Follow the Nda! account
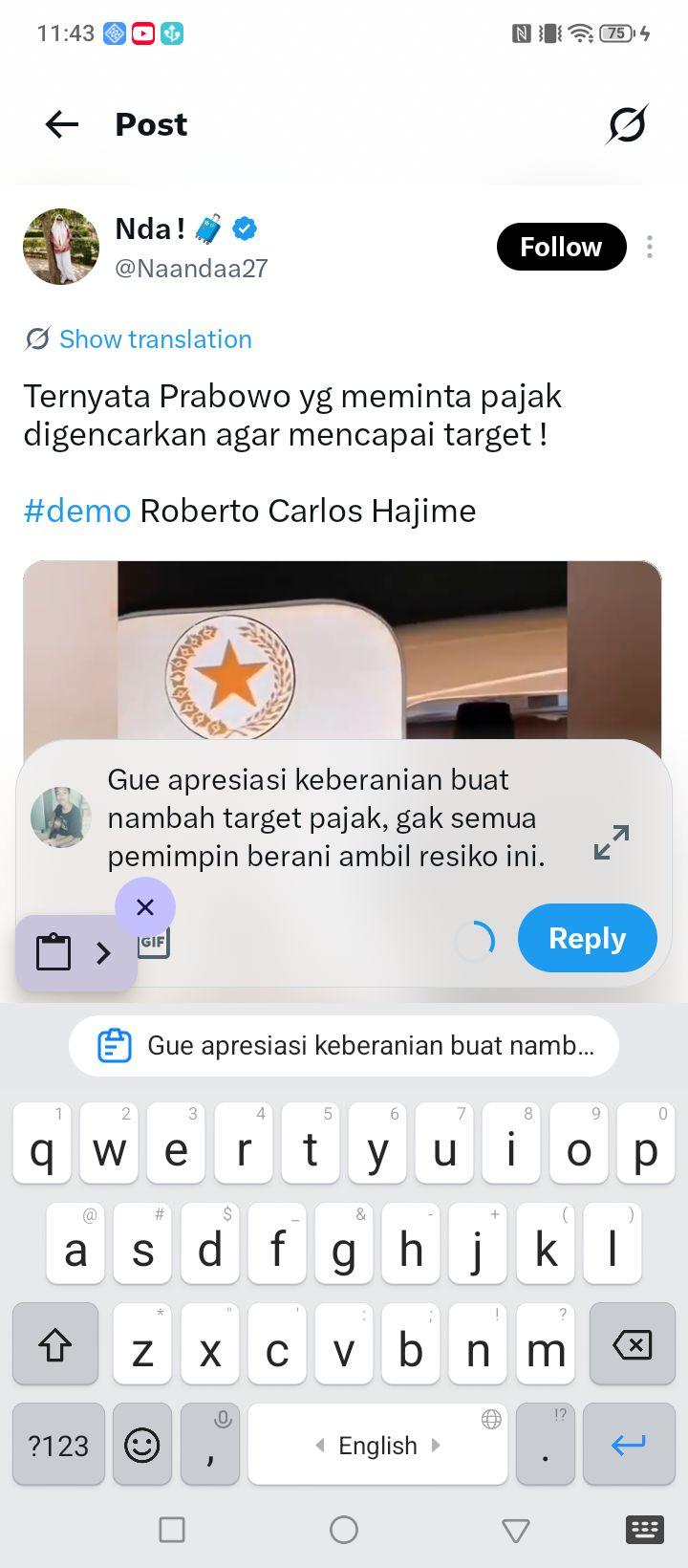Screen dimensions: 688x1568 coord(561,247)
